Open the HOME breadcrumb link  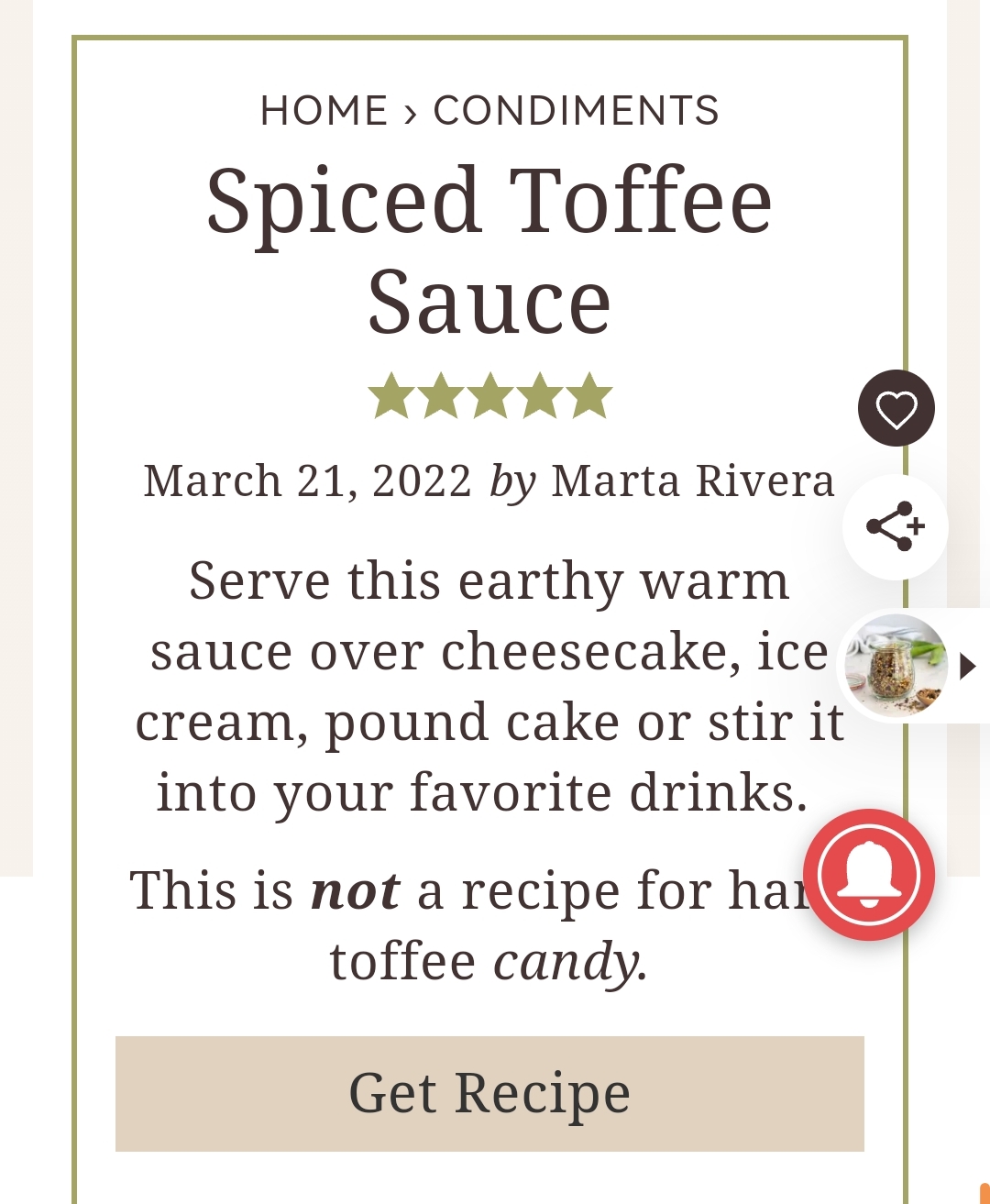324,111
